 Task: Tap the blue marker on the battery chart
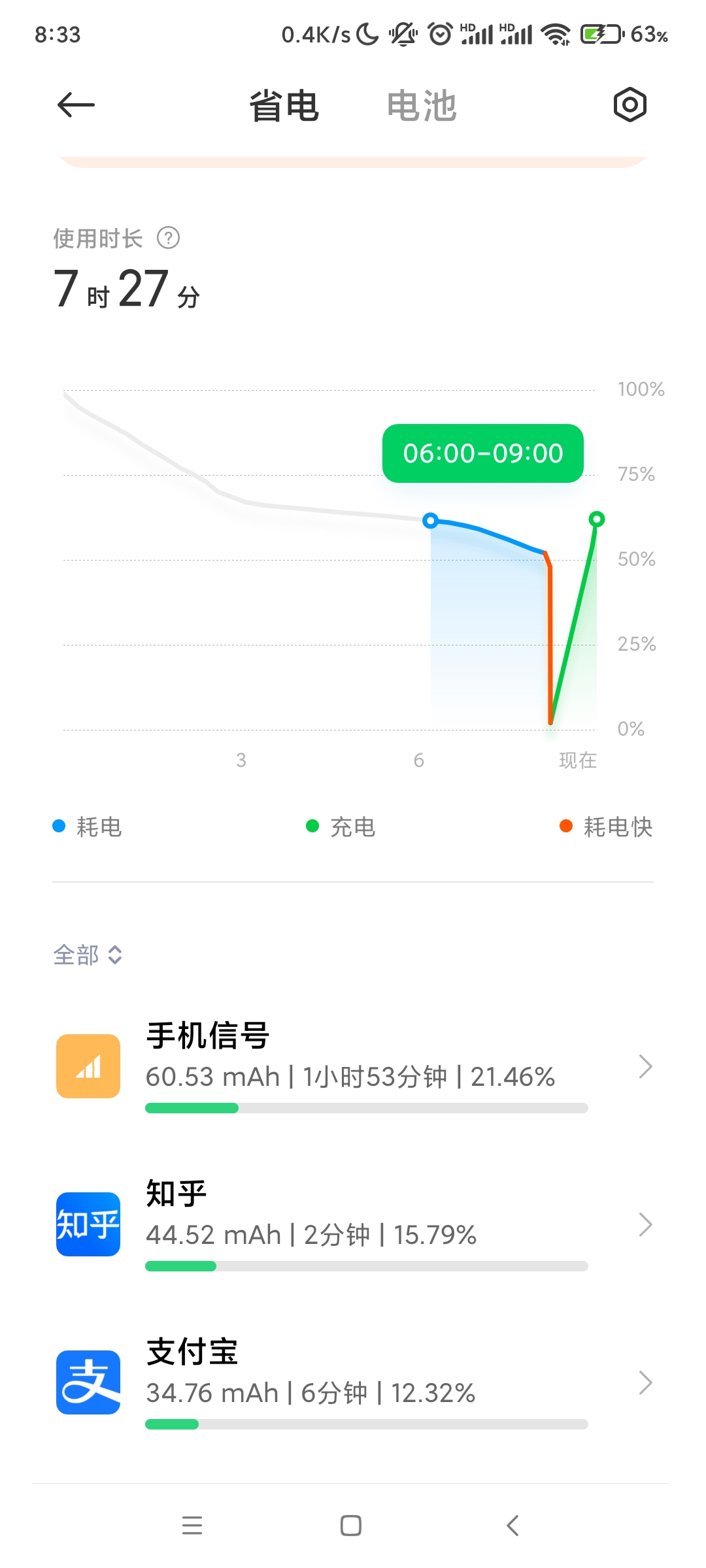[430, 521]
